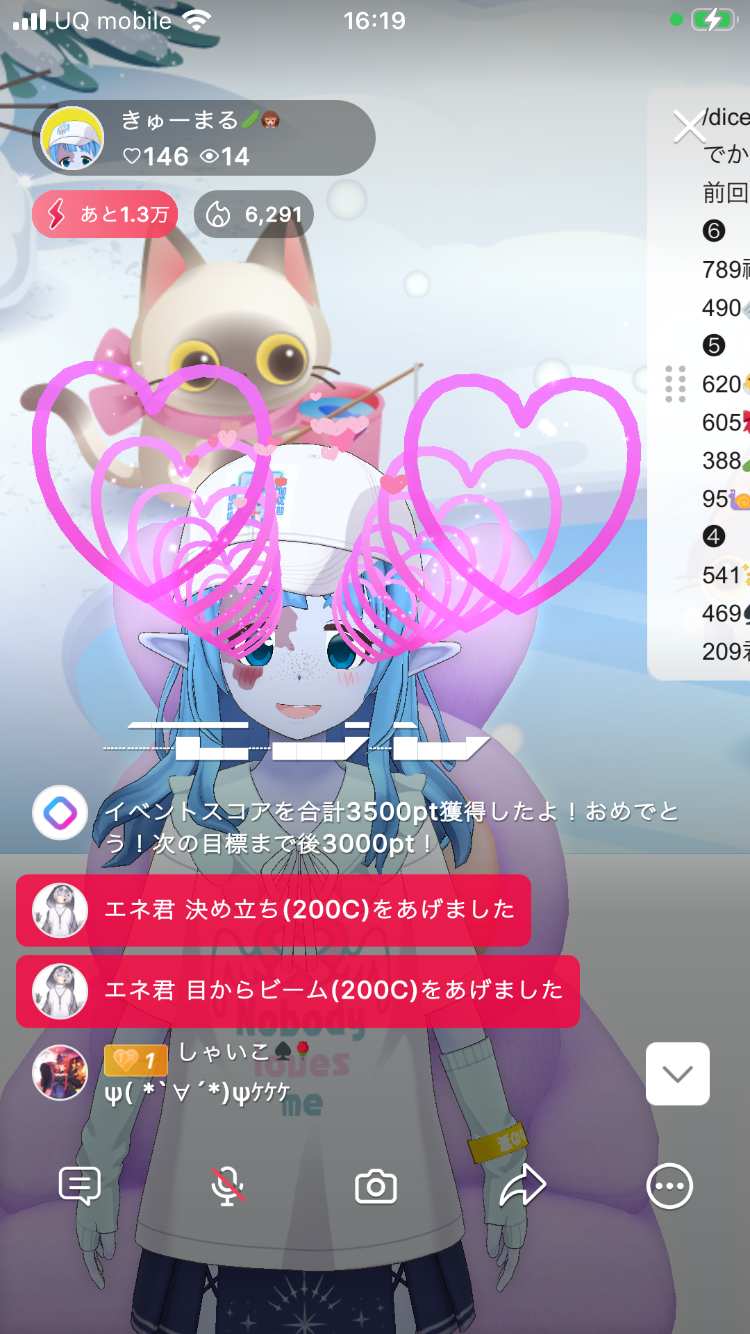
Task: Open the あと1.3万 event goal badge
Action: pyautogui.click(x=105, y=214)
